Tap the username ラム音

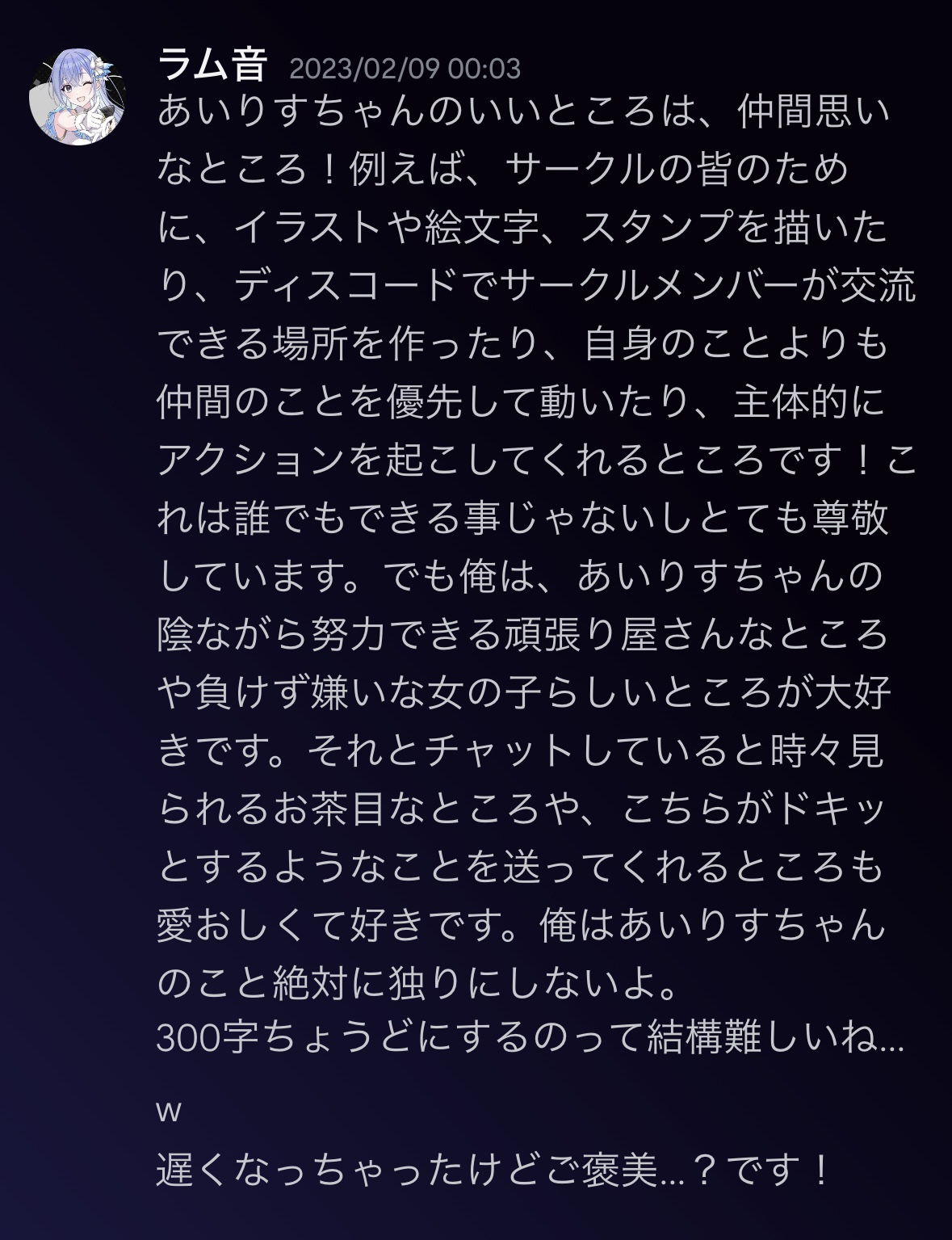[x=212, y=65]
